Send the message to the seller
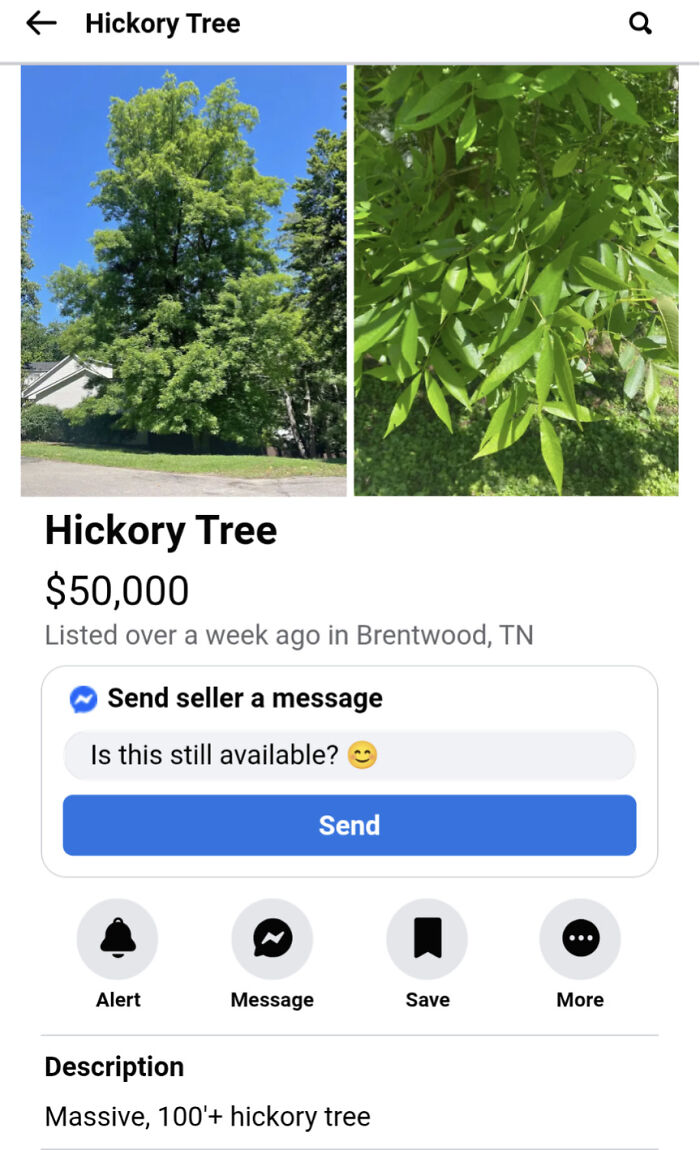The width and height of the screenshot is (700, 1150). click(x=349, y=825)
